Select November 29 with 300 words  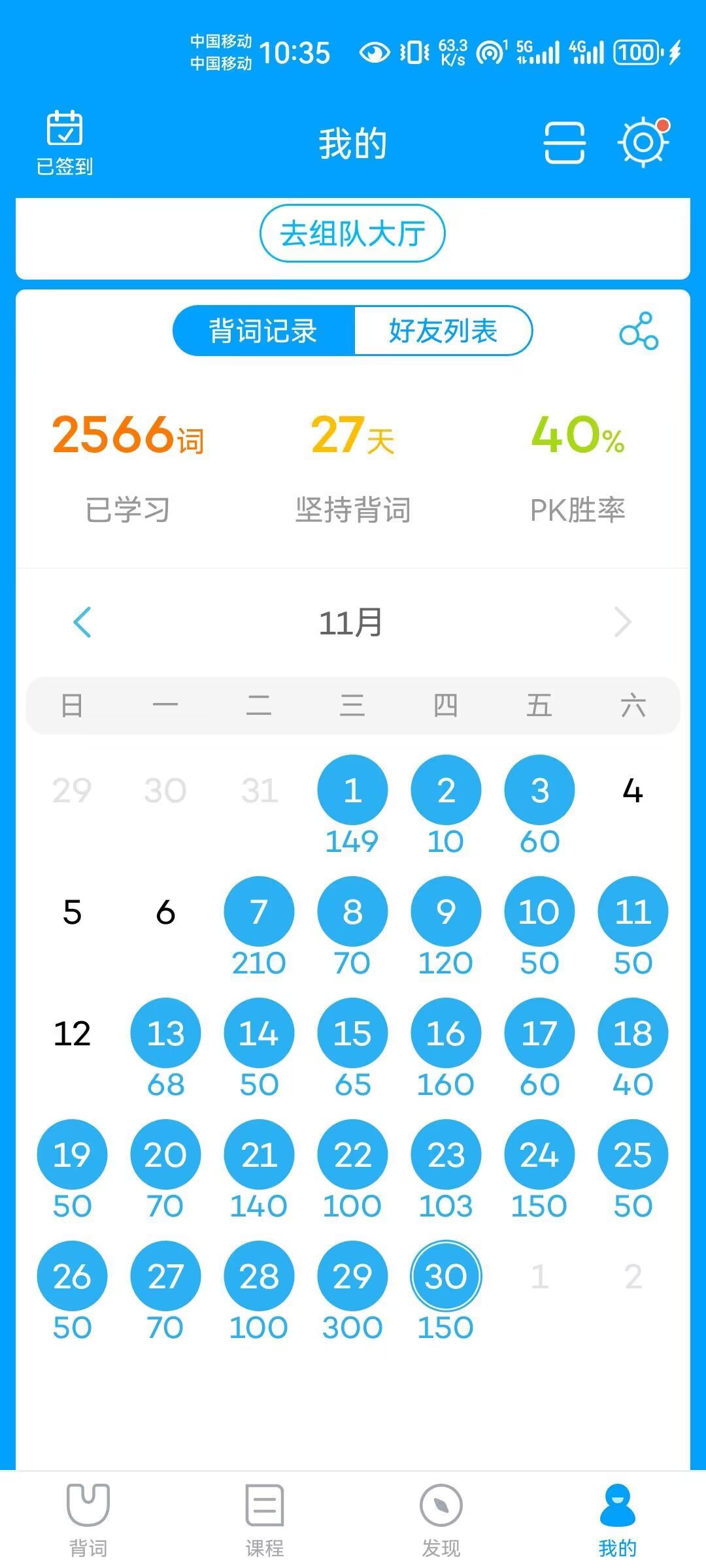(352, 1276)
